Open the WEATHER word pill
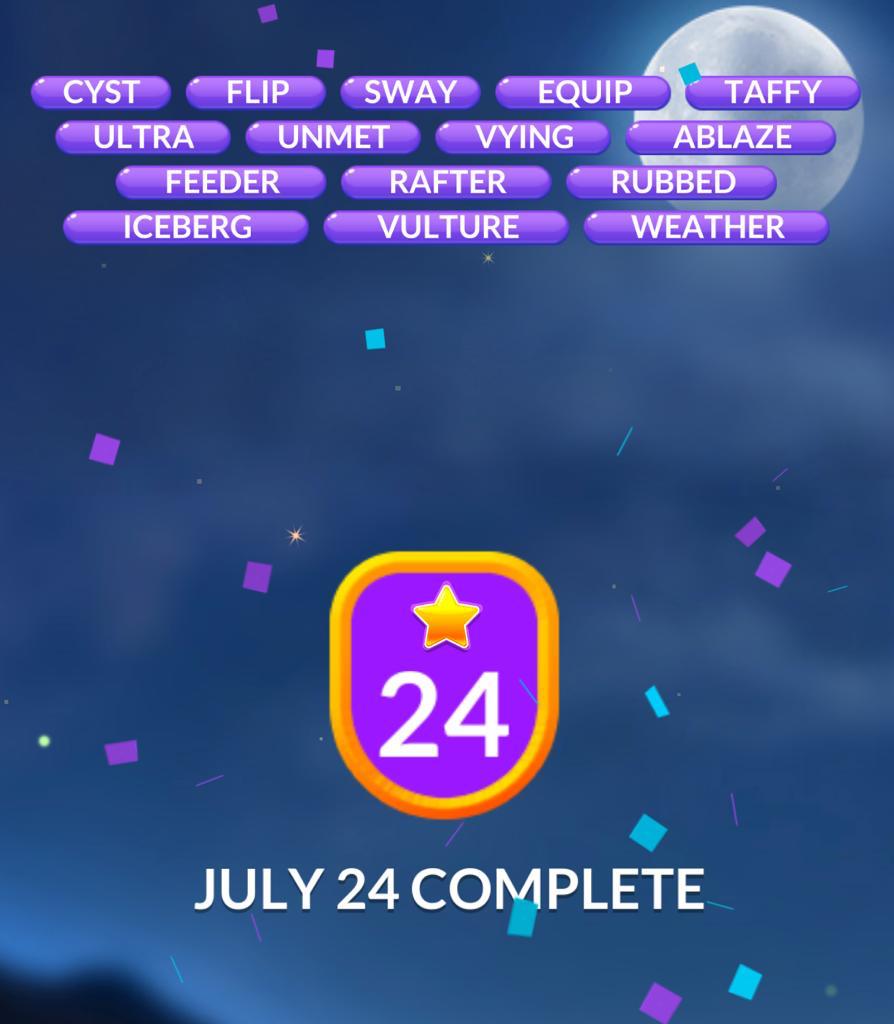 point(707,227)
